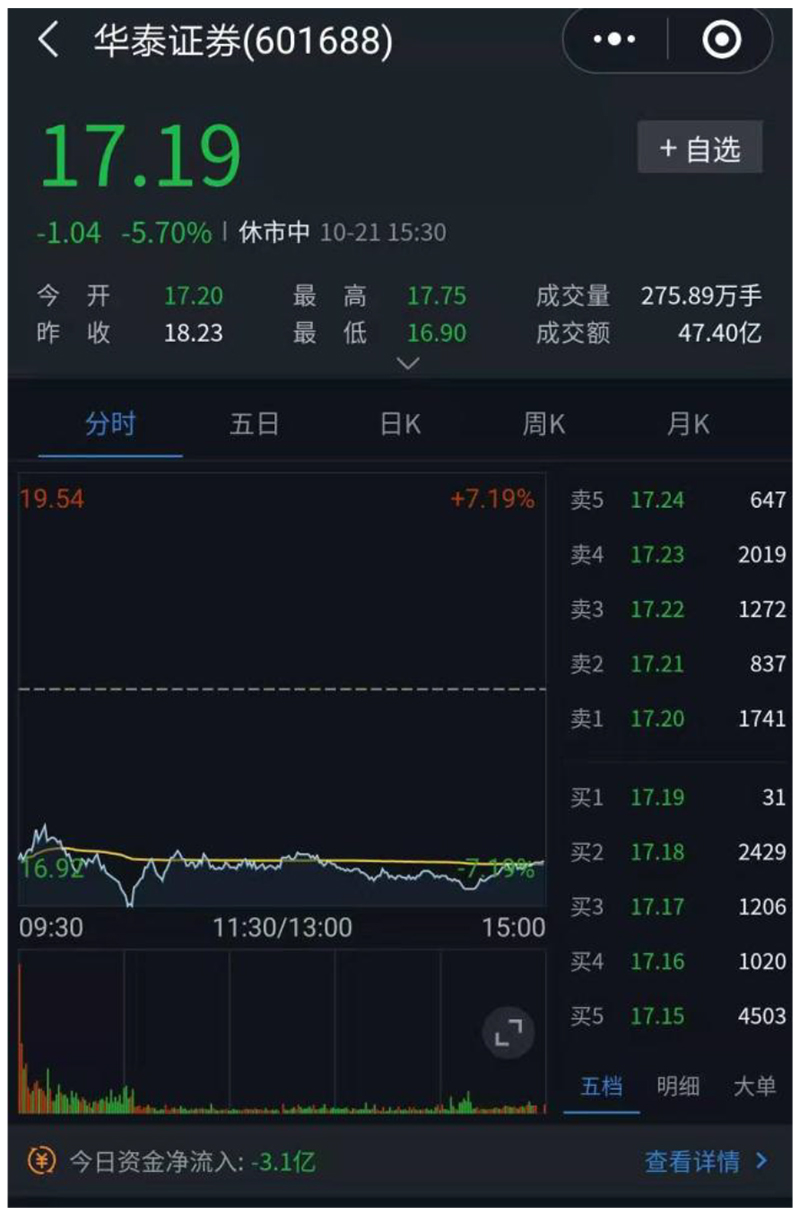Expand the chart to fullscreen
This screenshot has height=1215, width=800.
click(509, 1033)
